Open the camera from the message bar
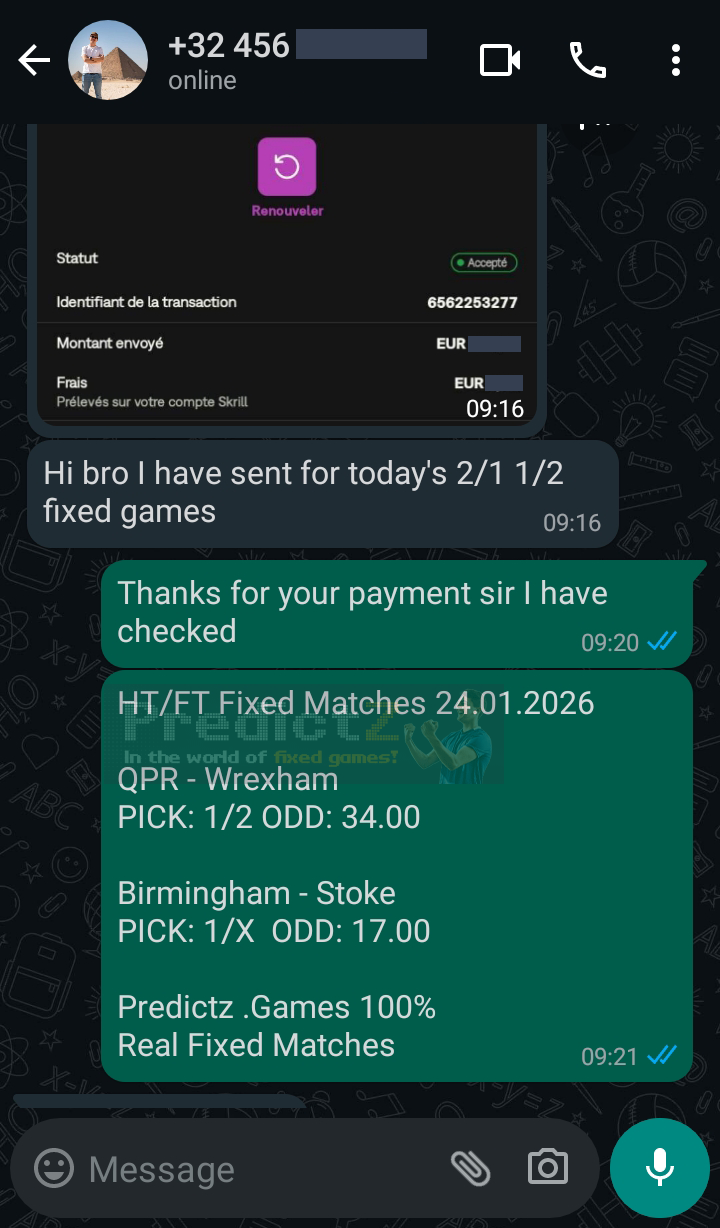 coord(547,1168)
